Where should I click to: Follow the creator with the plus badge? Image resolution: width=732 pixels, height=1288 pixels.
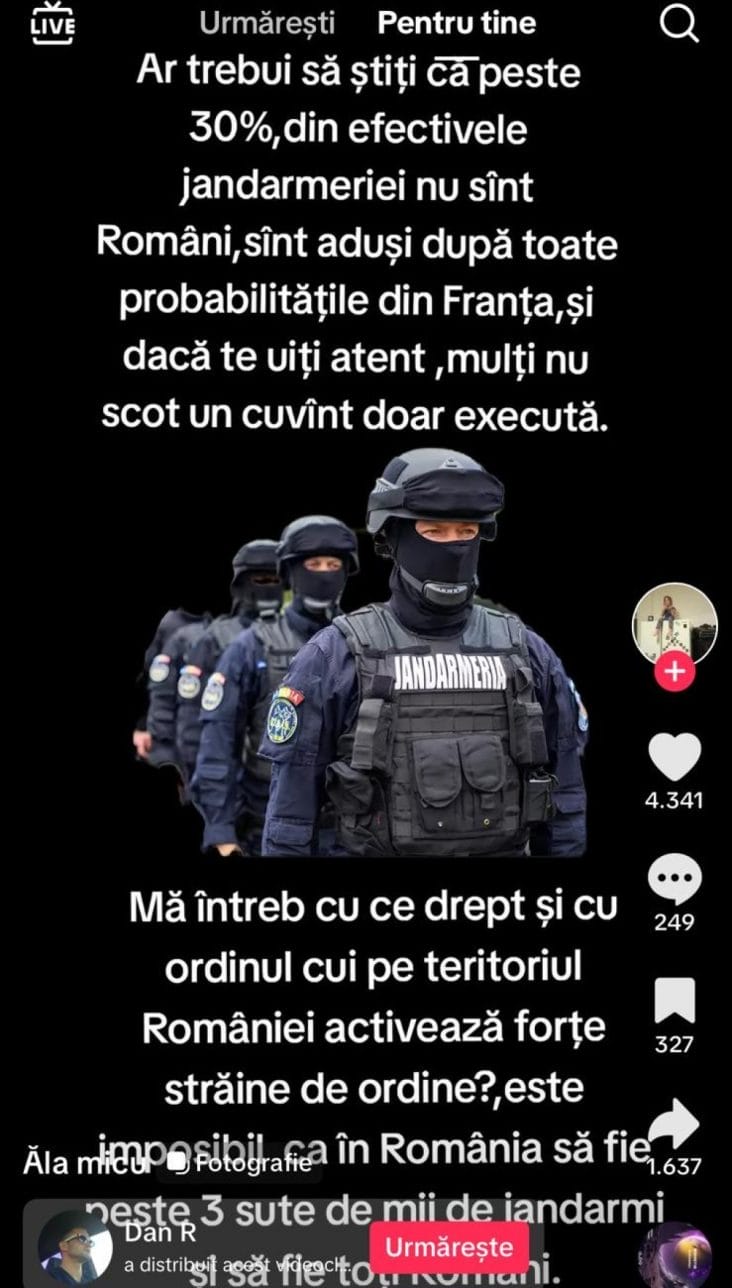[674, 672]
